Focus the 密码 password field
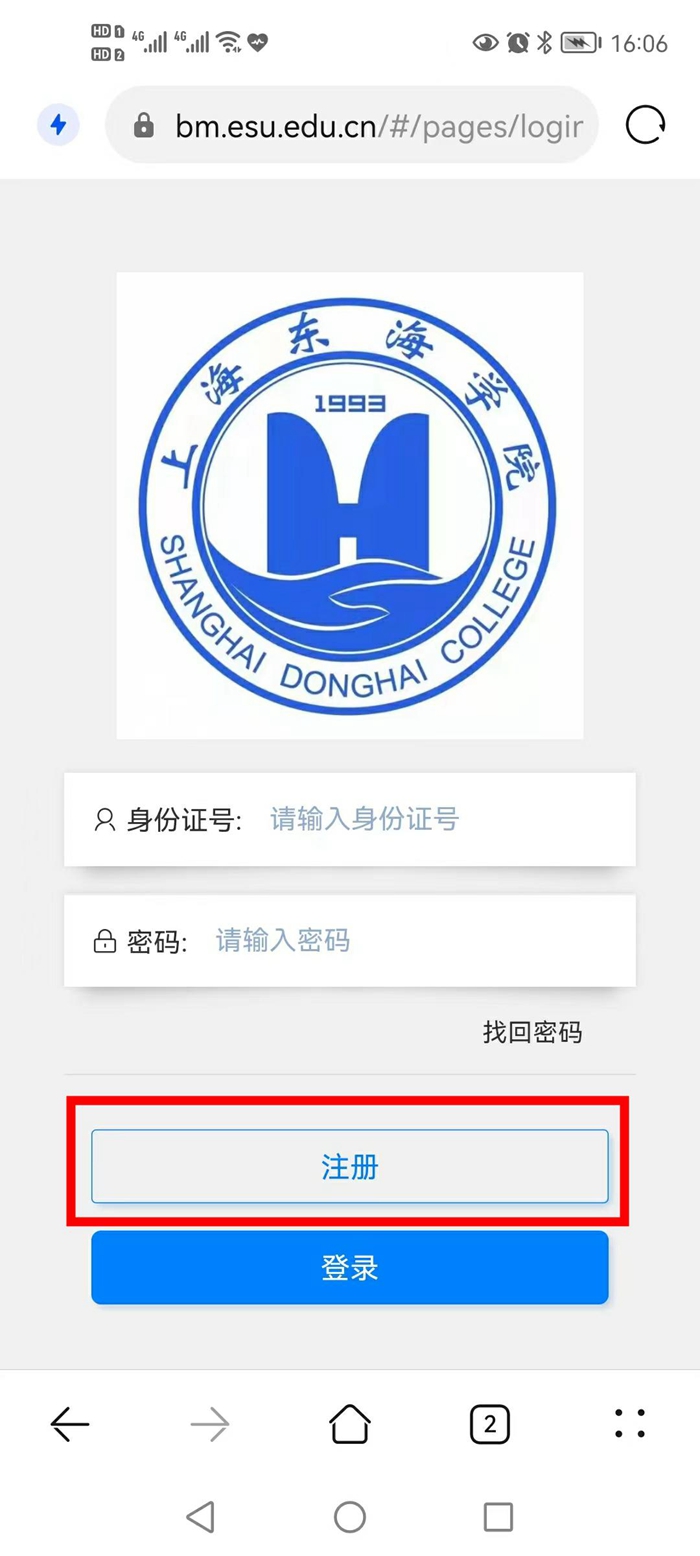This screenshot has width=700, height=1556. (420, 941)
